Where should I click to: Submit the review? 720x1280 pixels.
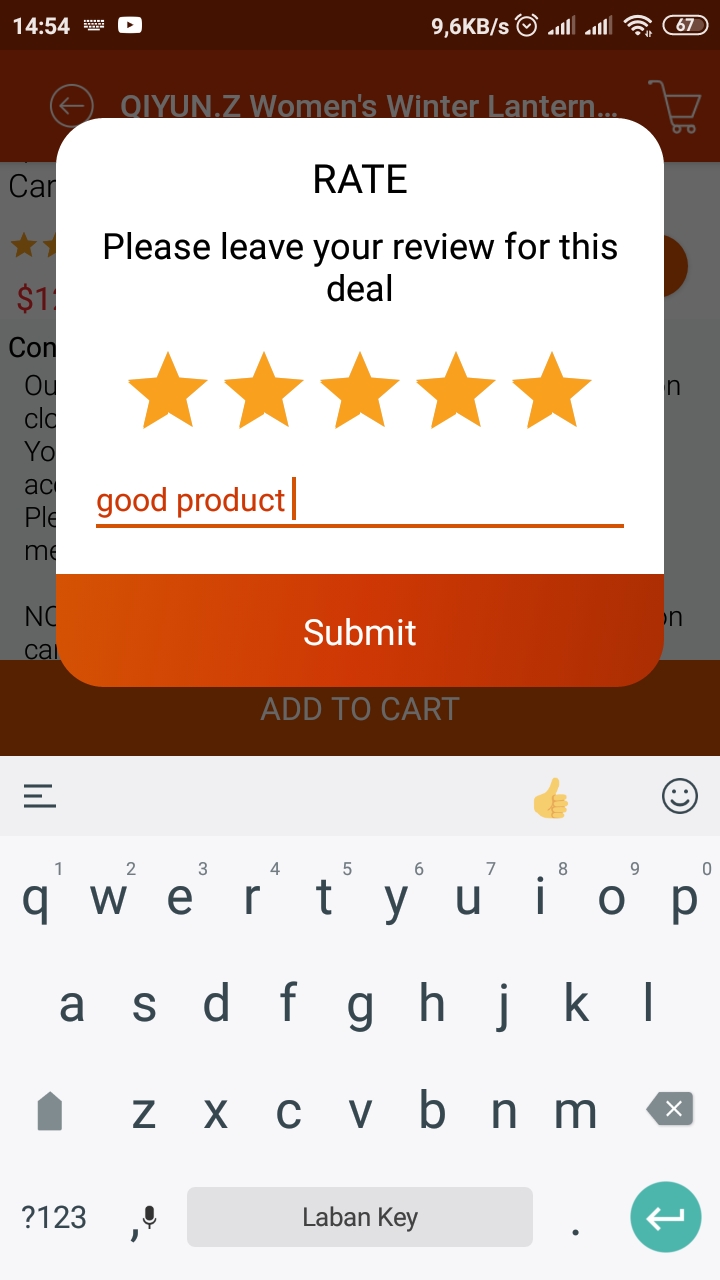(x=360, y=631)
